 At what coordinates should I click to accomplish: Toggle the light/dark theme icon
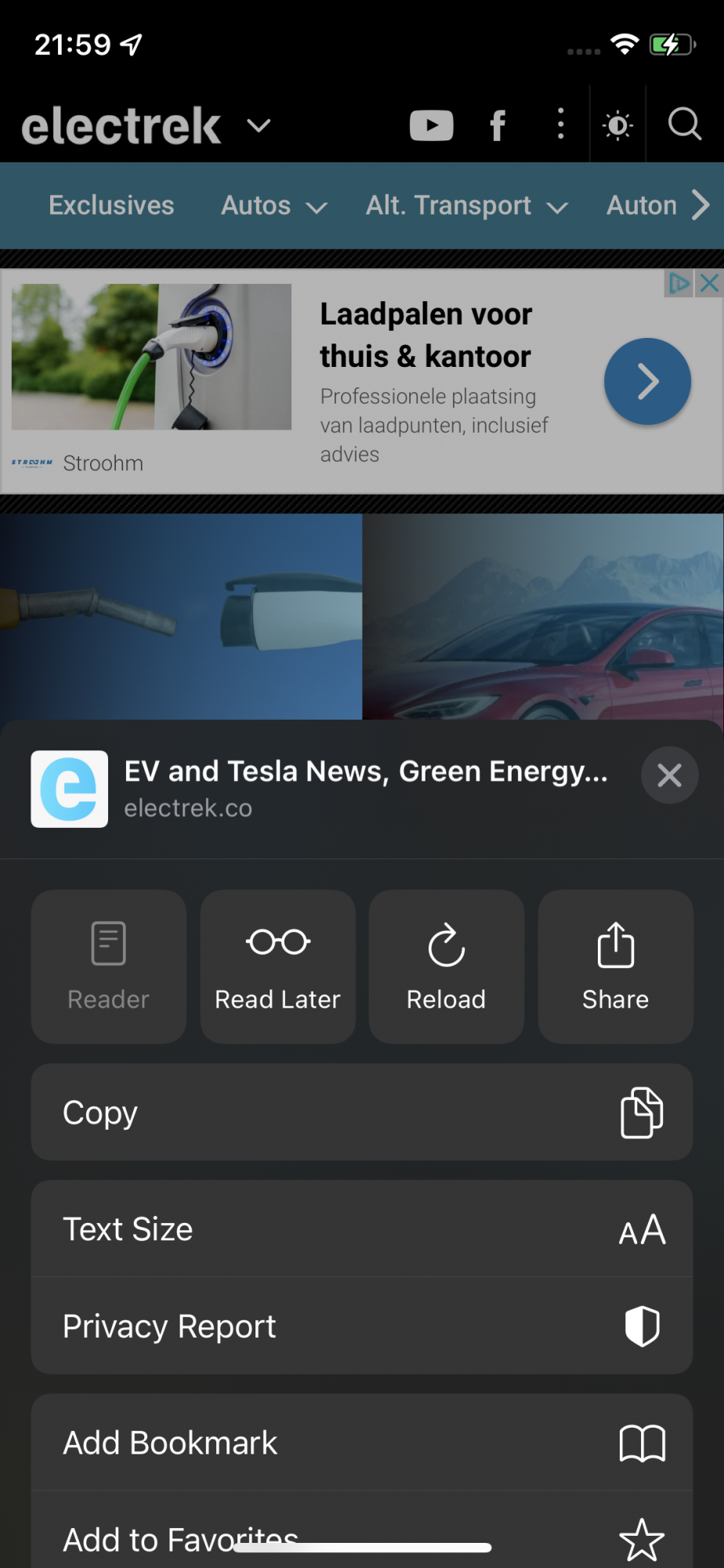click(617, 125)
